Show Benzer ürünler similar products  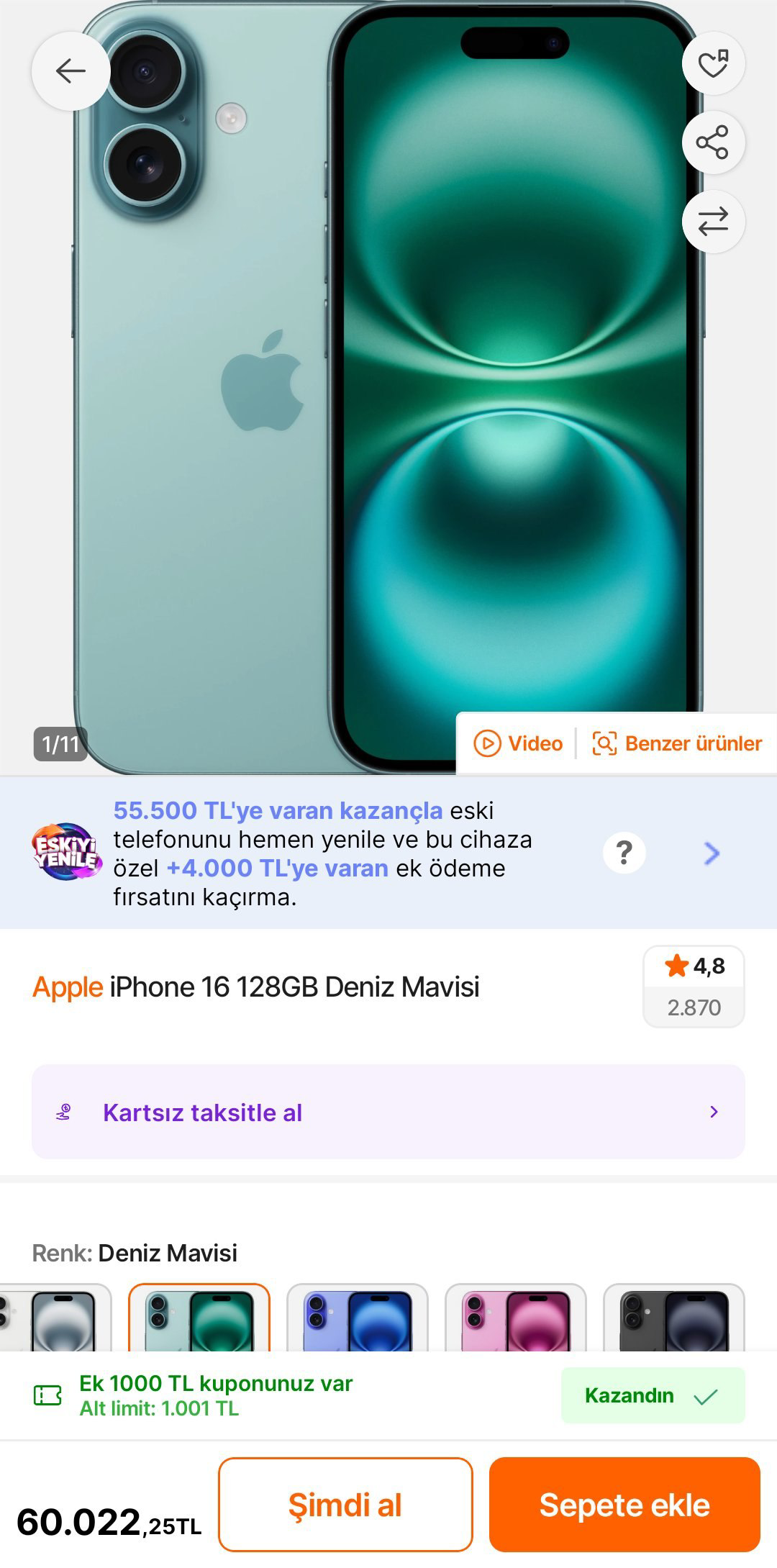[676, 743]
